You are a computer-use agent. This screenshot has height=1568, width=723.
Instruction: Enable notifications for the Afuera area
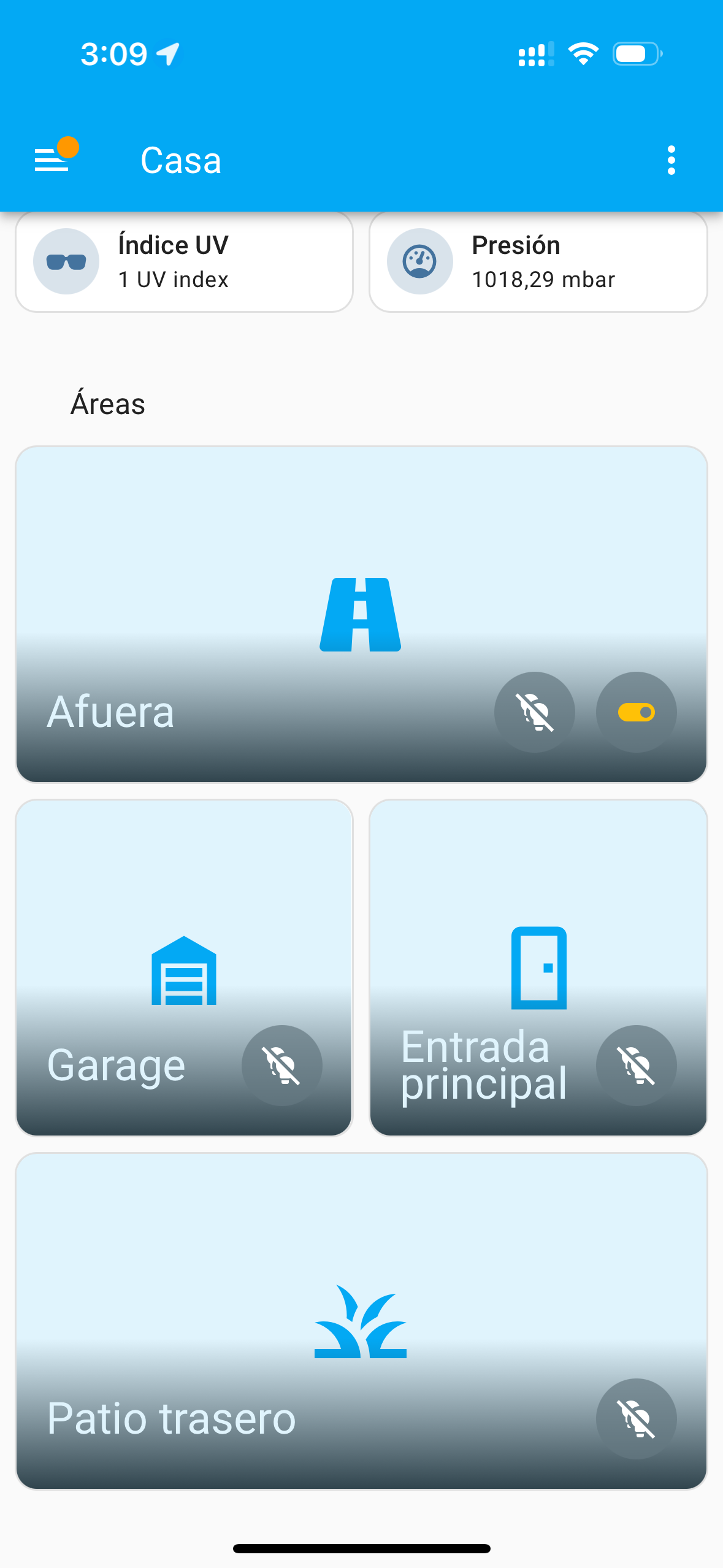pyautogui.click(x=534, y=712)
